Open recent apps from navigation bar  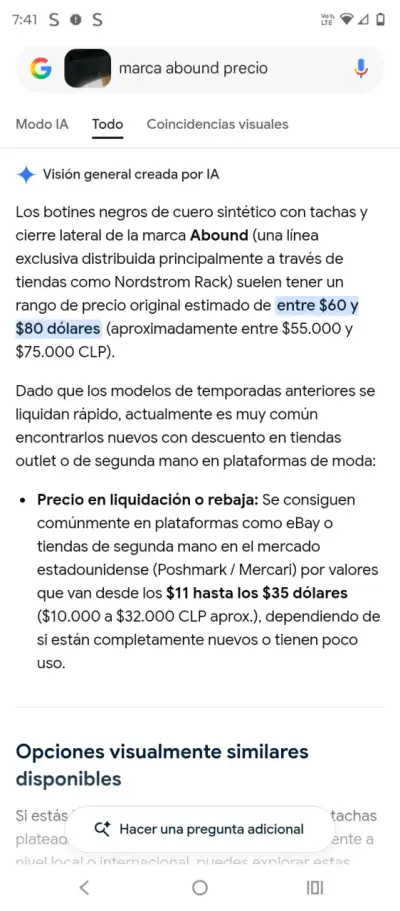tap(315, 887)
